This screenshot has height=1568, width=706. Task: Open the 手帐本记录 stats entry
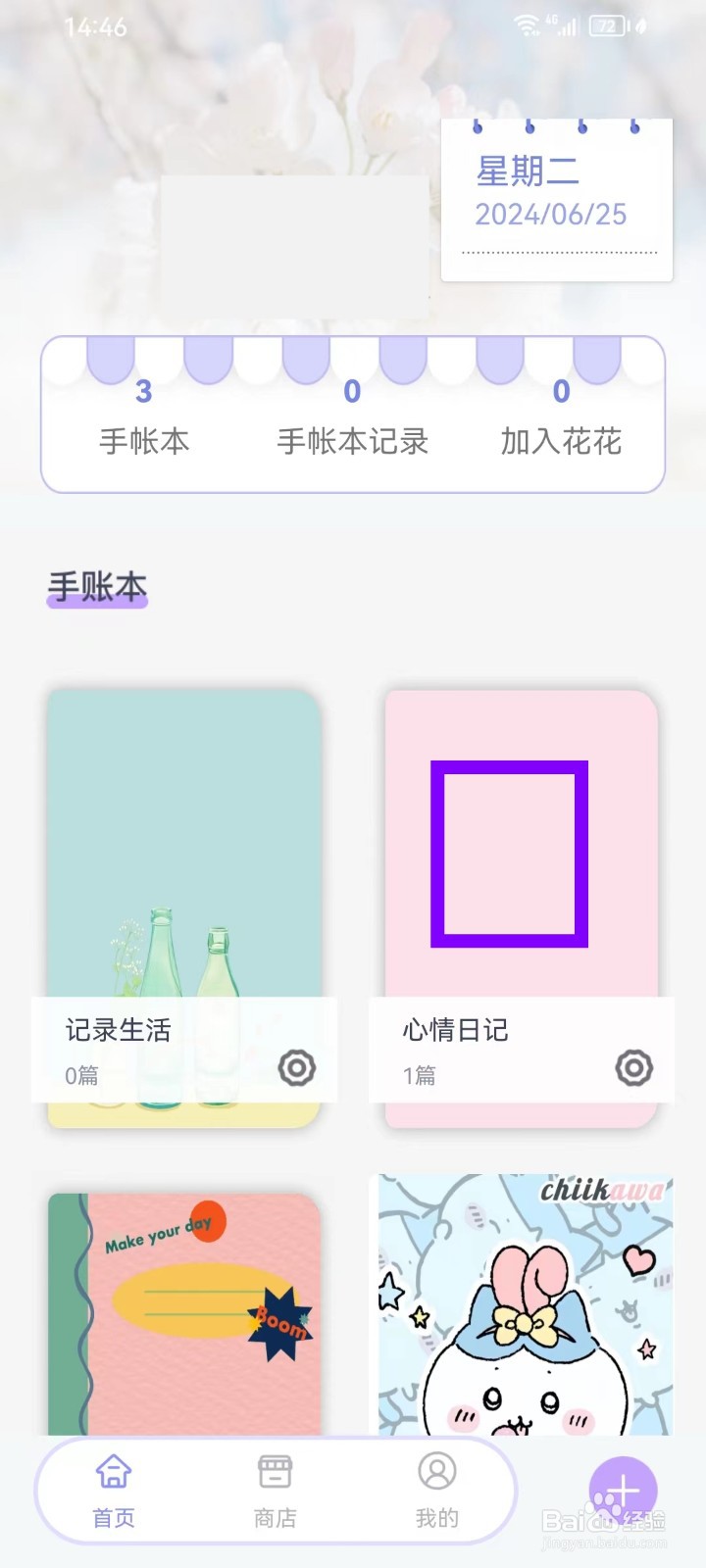[x=353, y=416]
